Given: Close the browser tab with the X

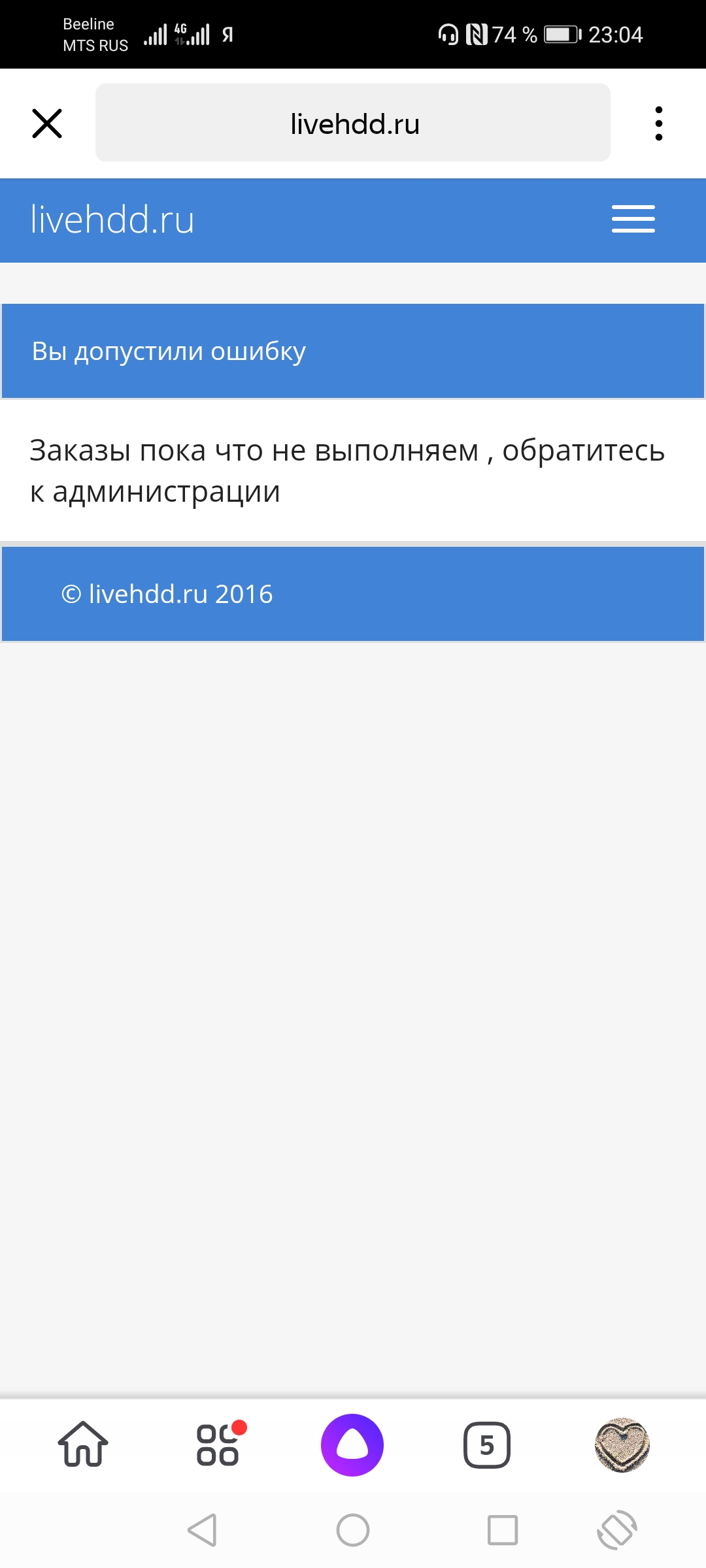Looking at the screenshot, I should point(47,123).
